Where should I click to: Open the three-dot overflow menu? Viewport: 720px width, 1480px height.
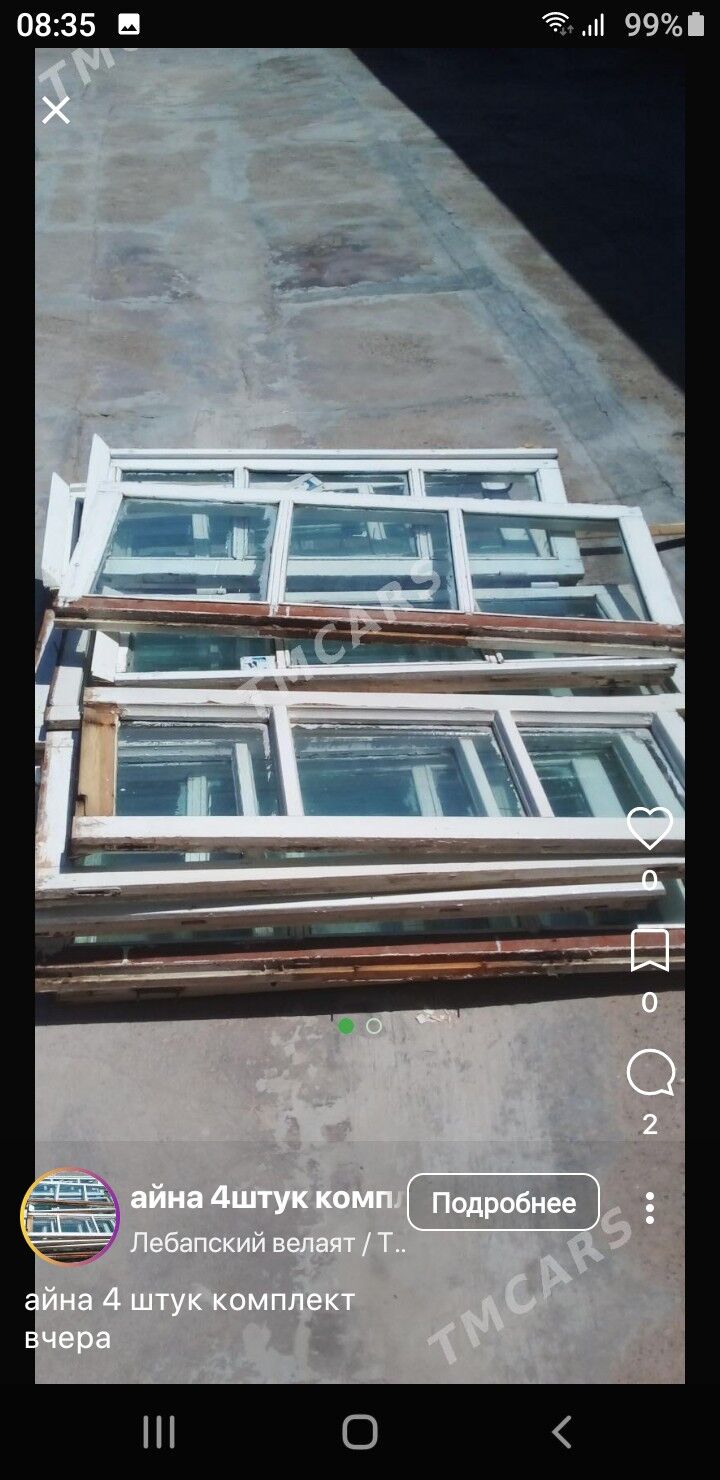[x=650, y=1208]
